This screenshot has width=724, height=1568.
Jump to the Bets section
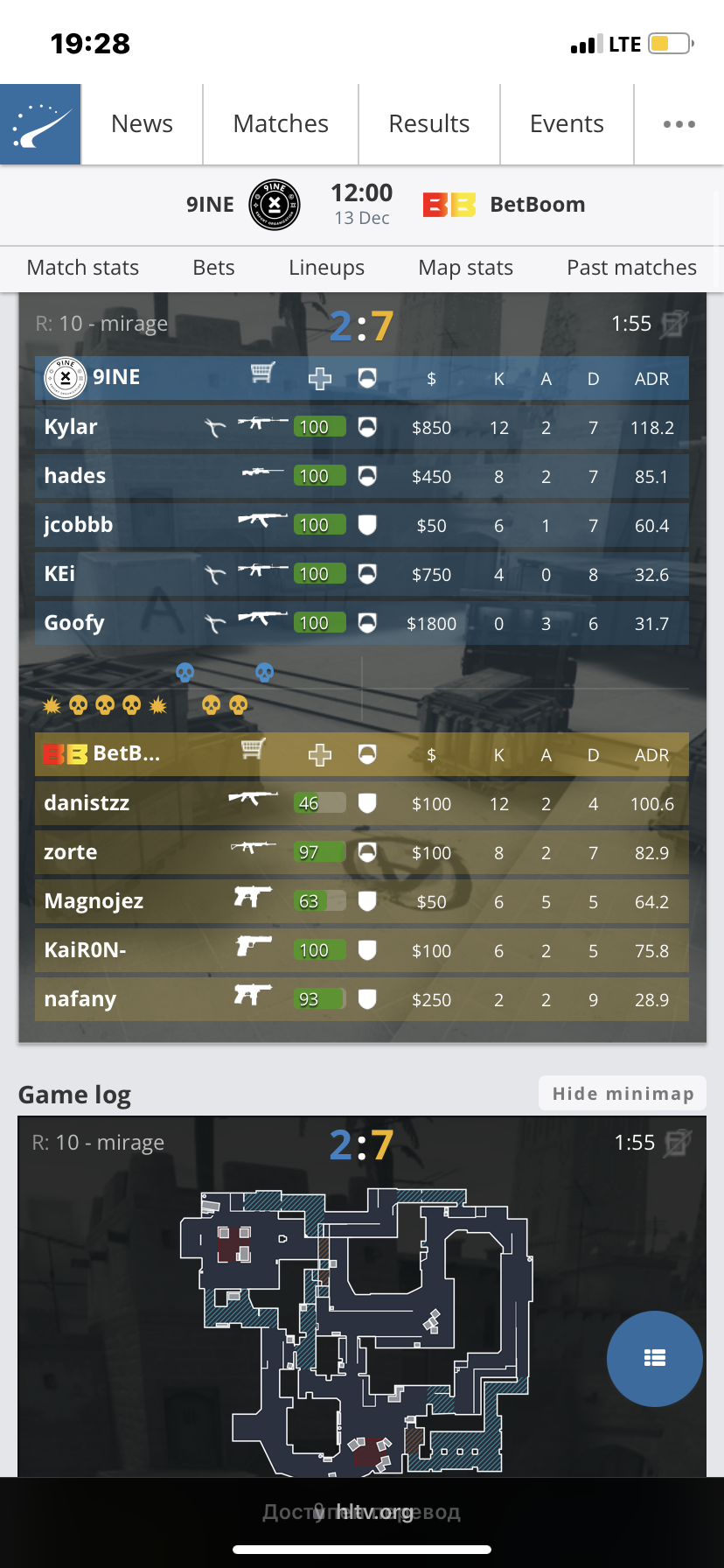(x=213, y=268)
